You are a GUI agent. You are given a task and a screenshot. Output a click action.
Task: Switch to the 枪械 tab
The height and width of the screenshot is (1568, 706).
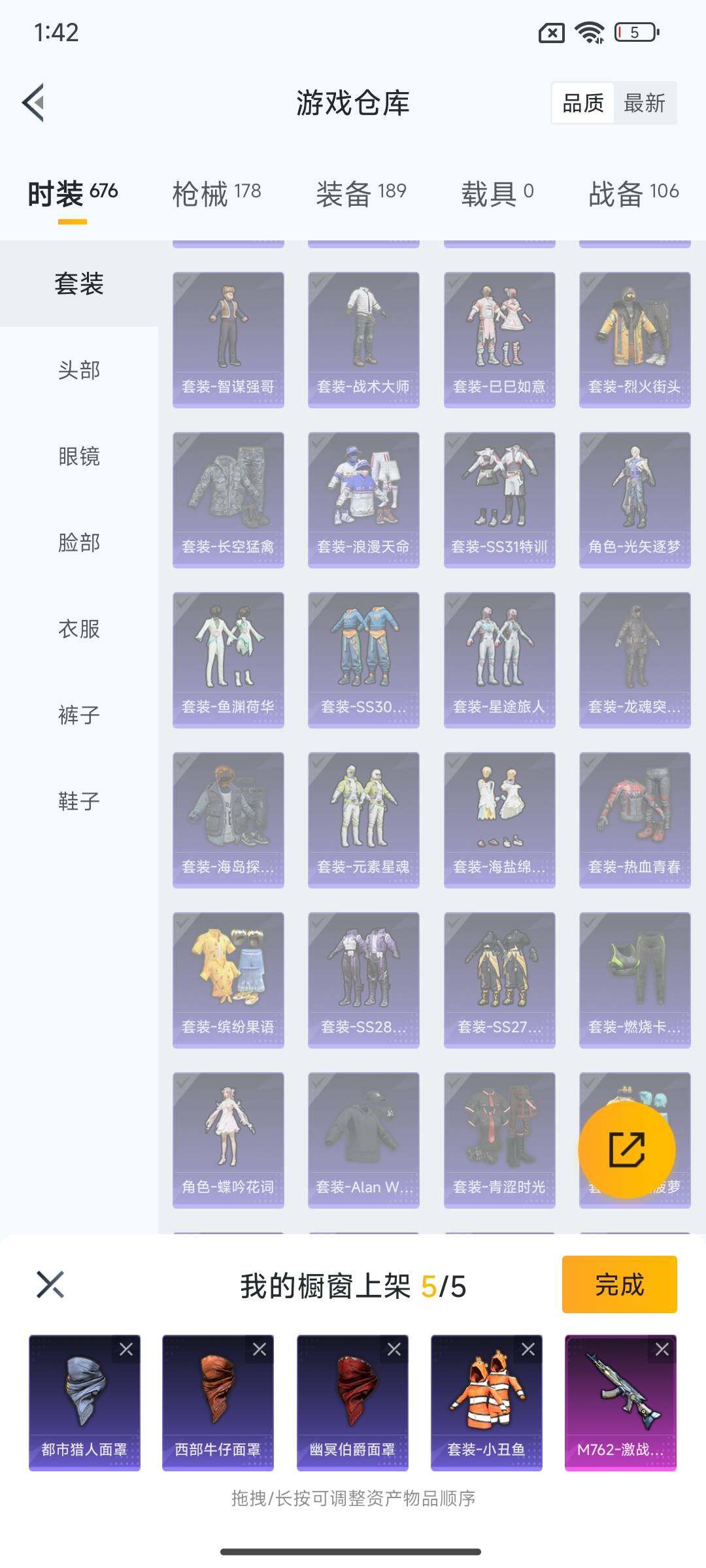pos(216,193)
